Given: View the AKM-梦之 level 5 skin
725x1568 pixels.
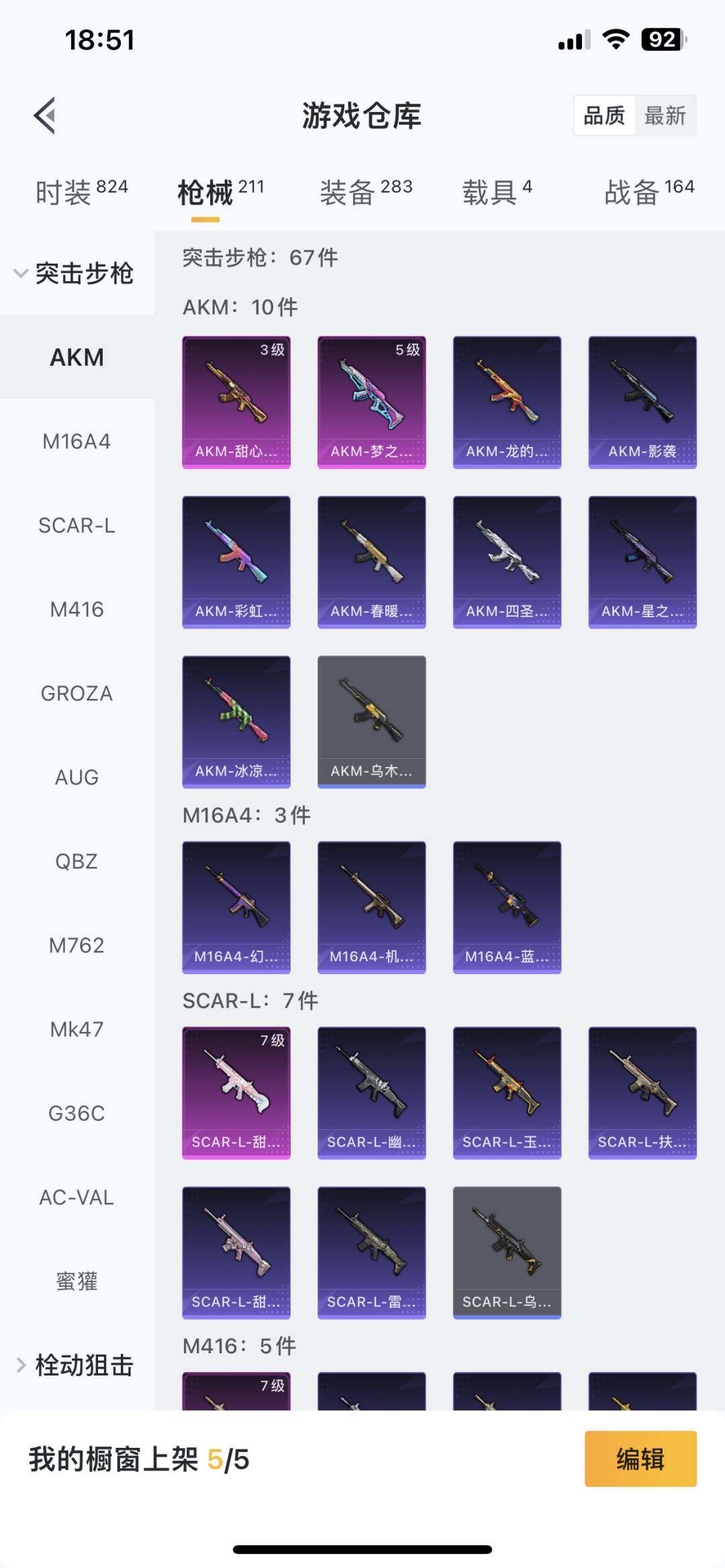Looking at the screenshot, I should pos(371,402).
